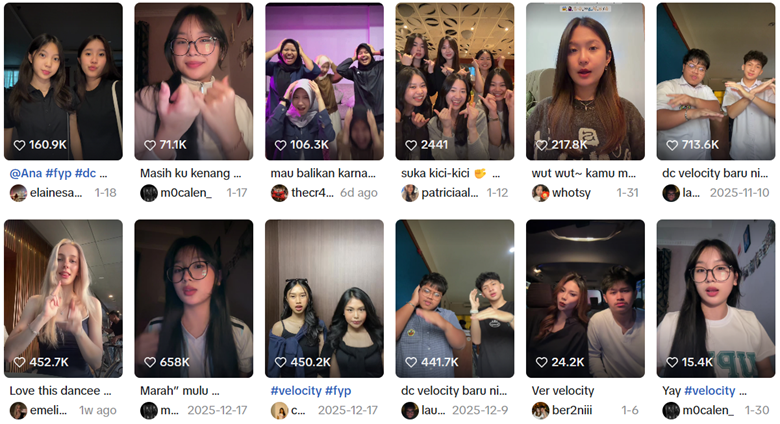Watch the 'Yay #velocity' video

(x=715, y=298)
